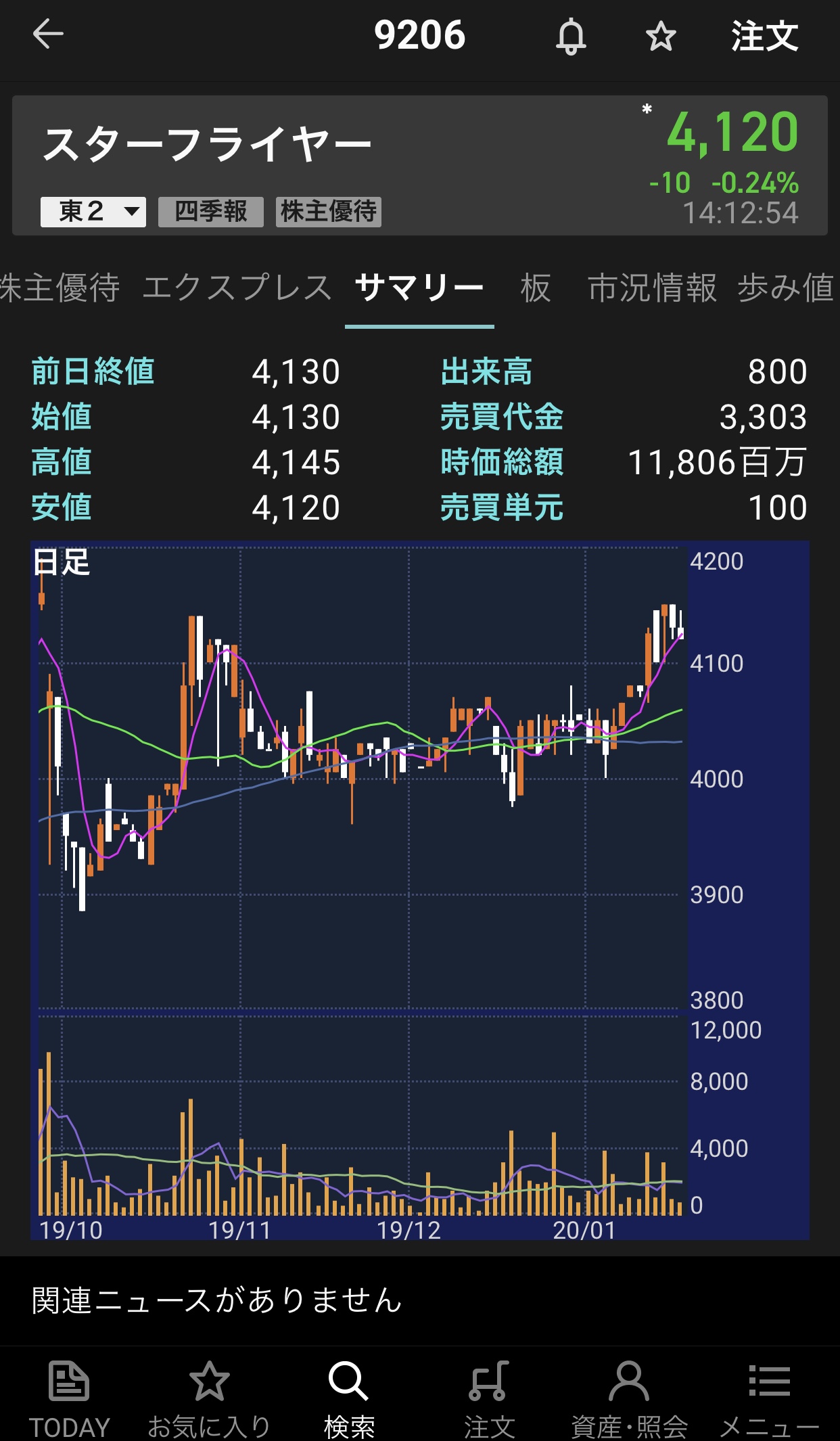Tap the 注文 button in the header
840x1441 pixels.
(764, 36)
